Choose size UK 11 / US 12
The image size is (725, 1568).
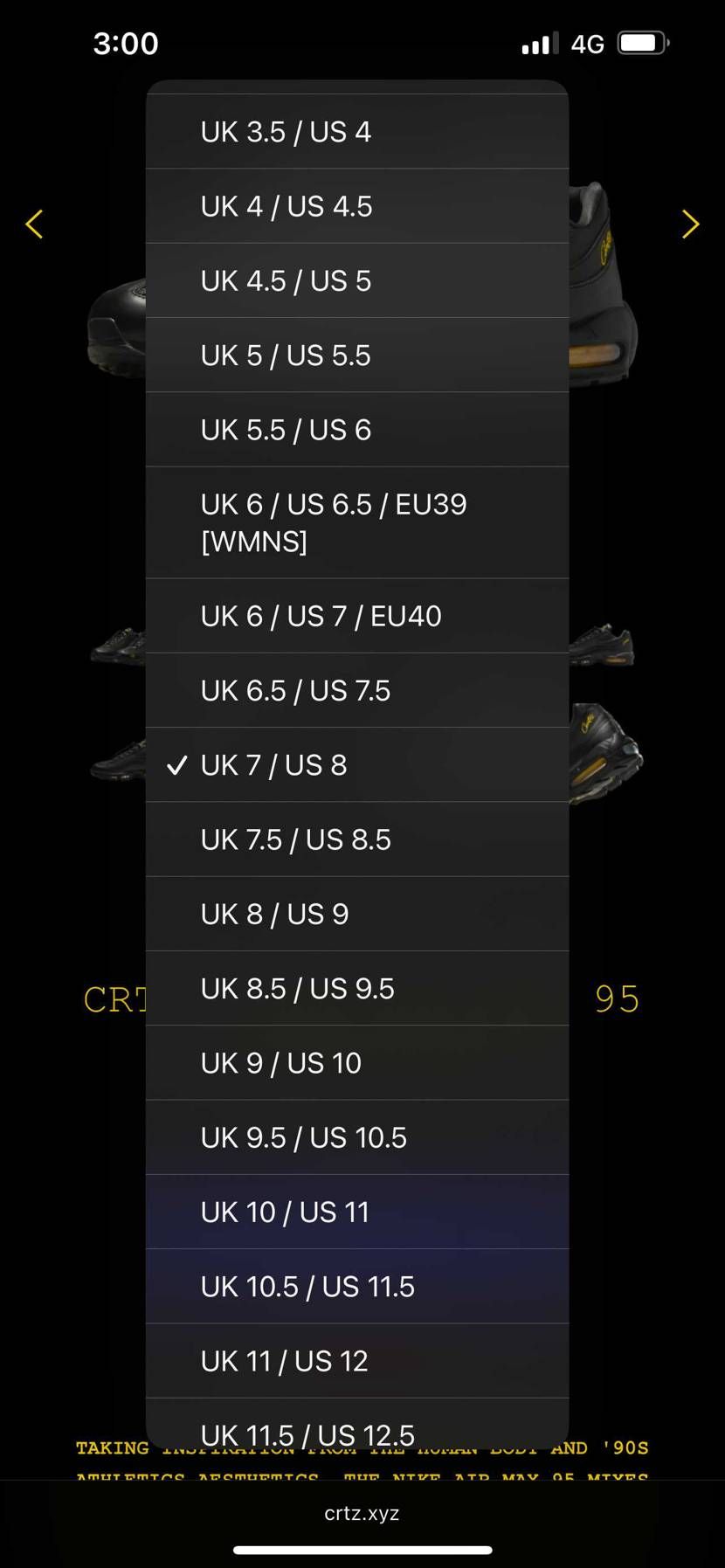(x=356, y=1361)
